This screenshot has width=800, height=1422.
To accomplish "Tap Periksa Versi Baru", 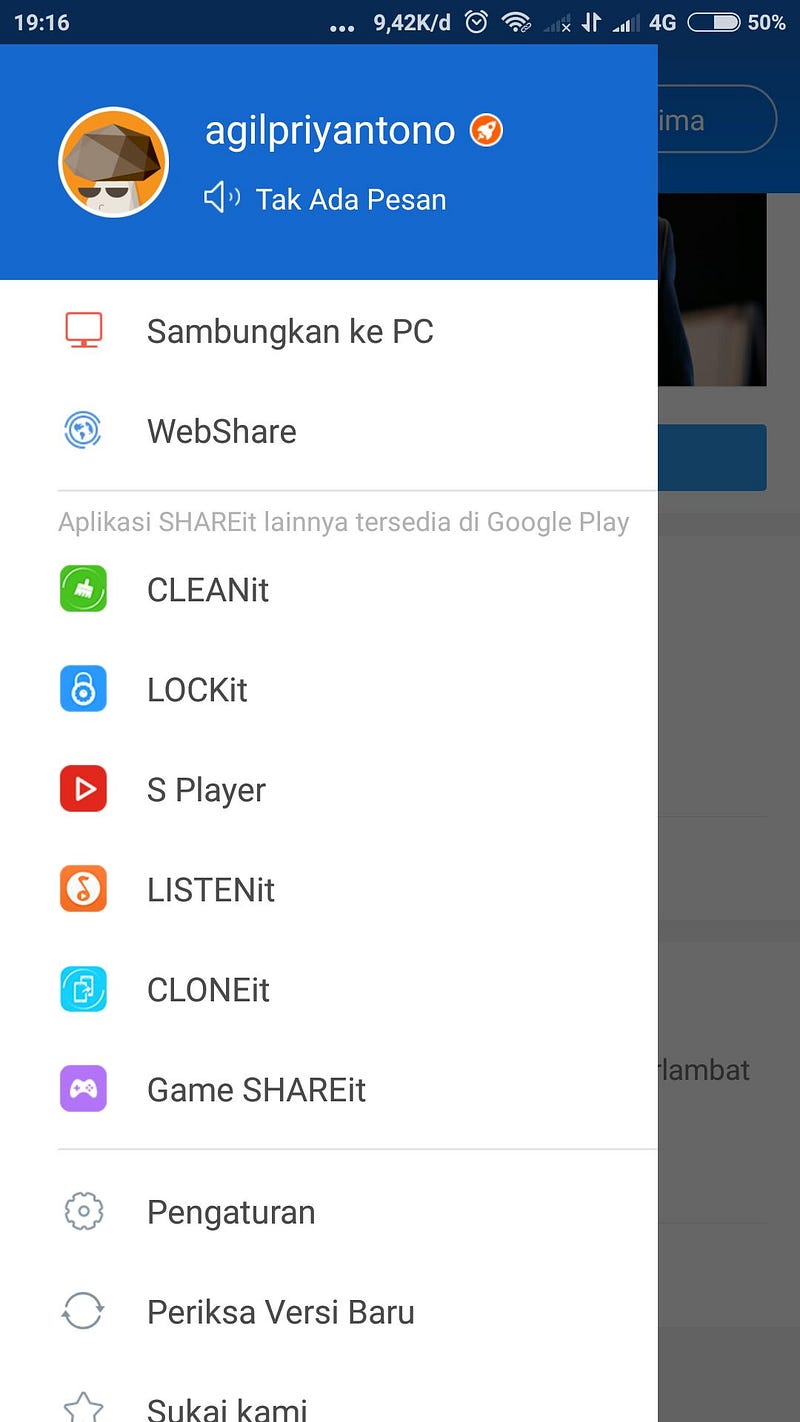I will [329, 1311].
